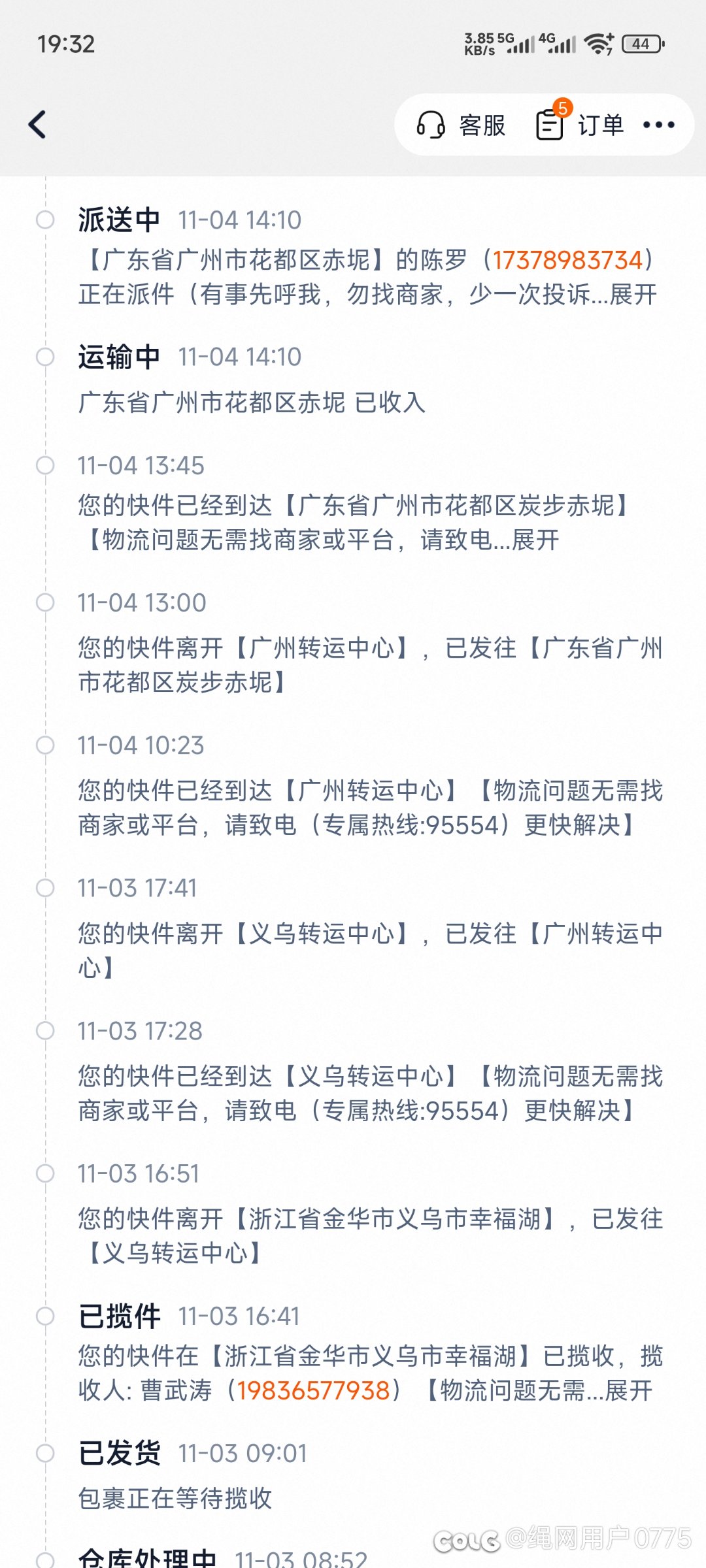Open orders via the clipboard icon
The height and width of the screenshot is (1568, 706).
pos(550,124)
